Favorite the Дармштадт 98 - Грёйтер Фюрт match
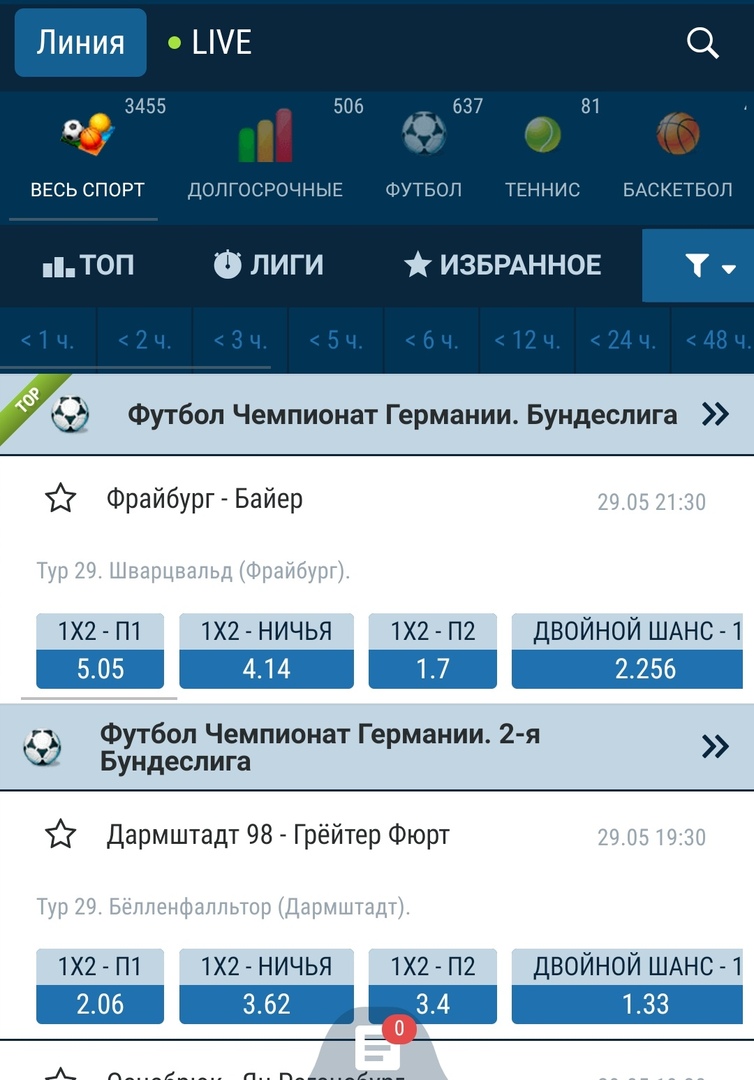The image size is (754, 1080). 60,831
